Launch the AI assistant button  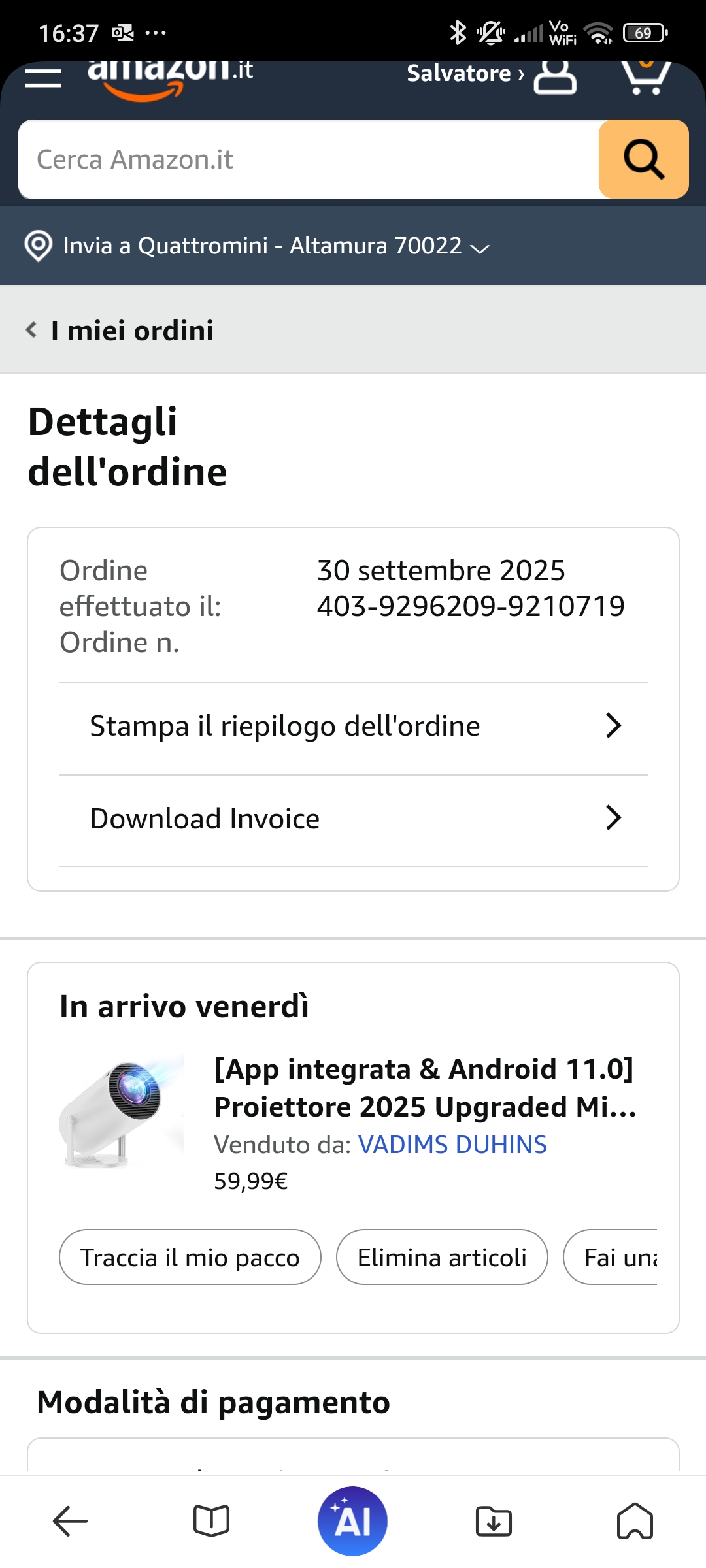click(352, 1521)
